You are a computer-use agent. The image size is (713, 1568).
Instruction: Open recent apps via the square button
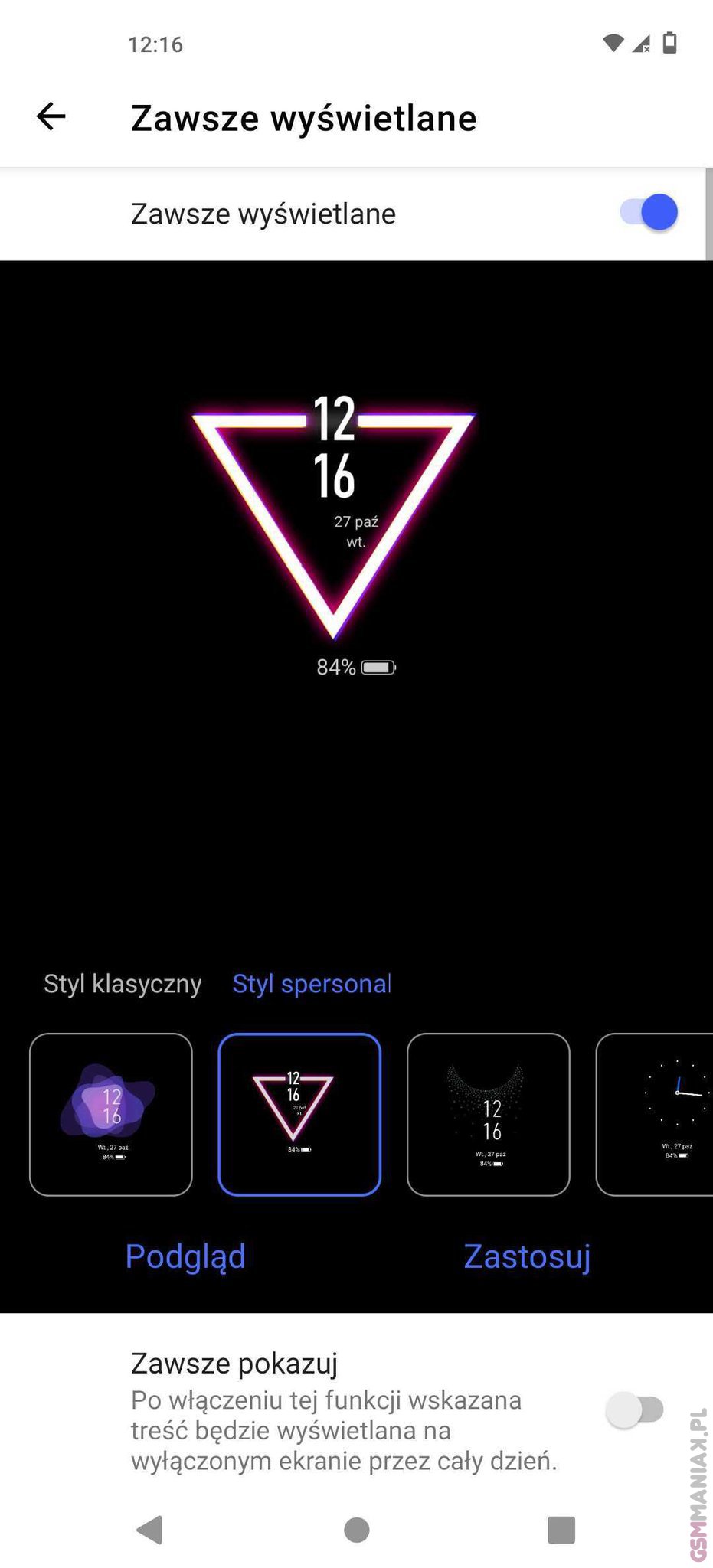tap(561, 1530)
